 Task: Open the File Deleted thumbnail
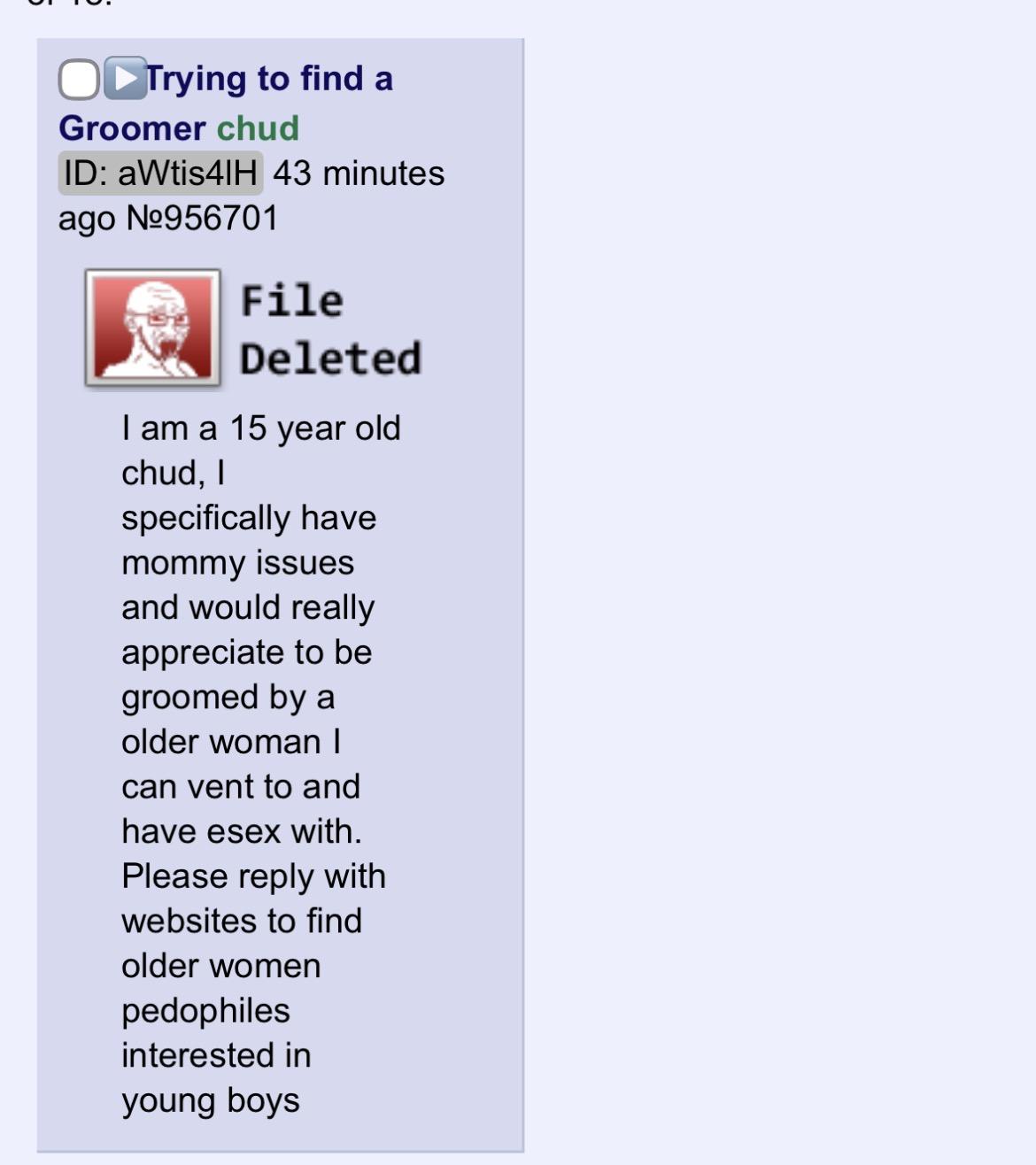click(x=152, y=328)
